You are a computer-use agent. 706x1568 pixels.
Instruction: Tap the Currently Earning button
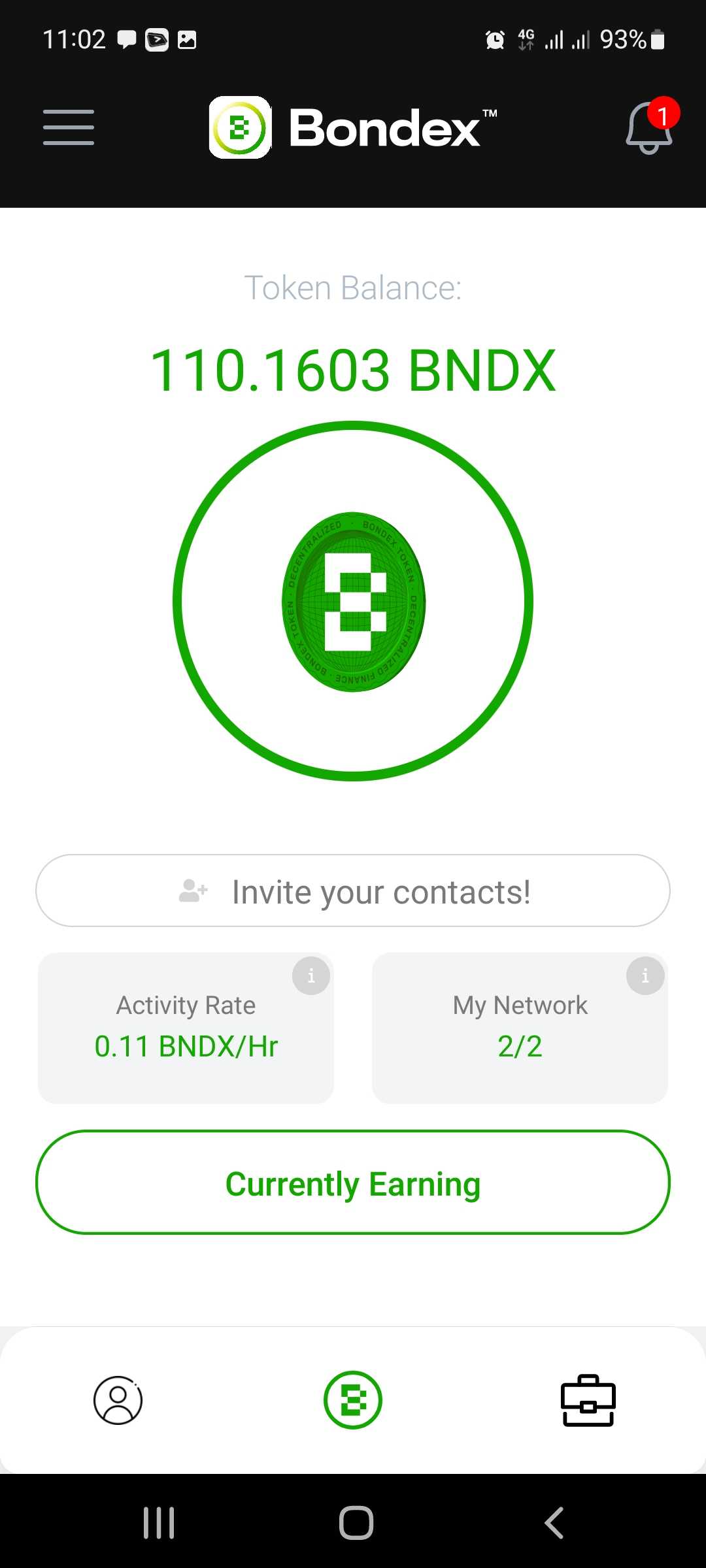click(x=353, y=1183)
